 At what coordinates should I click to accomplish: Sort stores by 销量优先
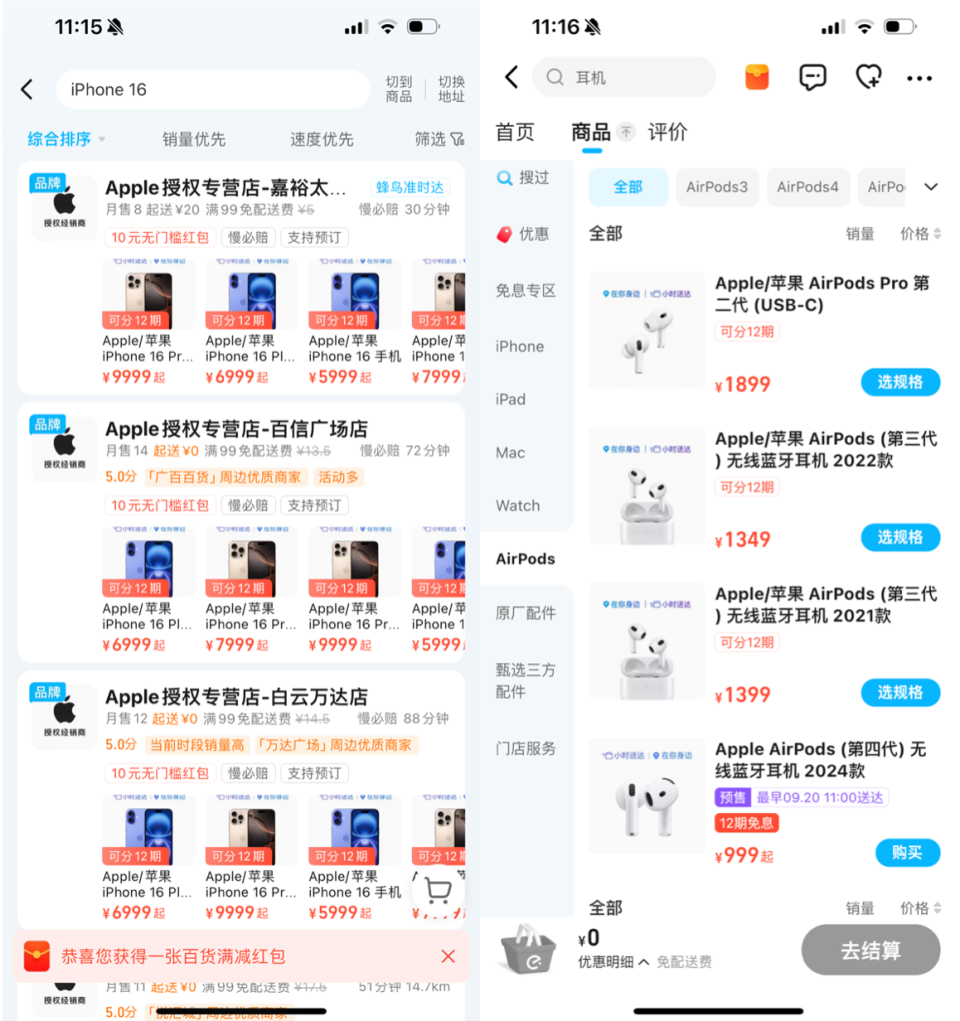[x=194, y=139]
